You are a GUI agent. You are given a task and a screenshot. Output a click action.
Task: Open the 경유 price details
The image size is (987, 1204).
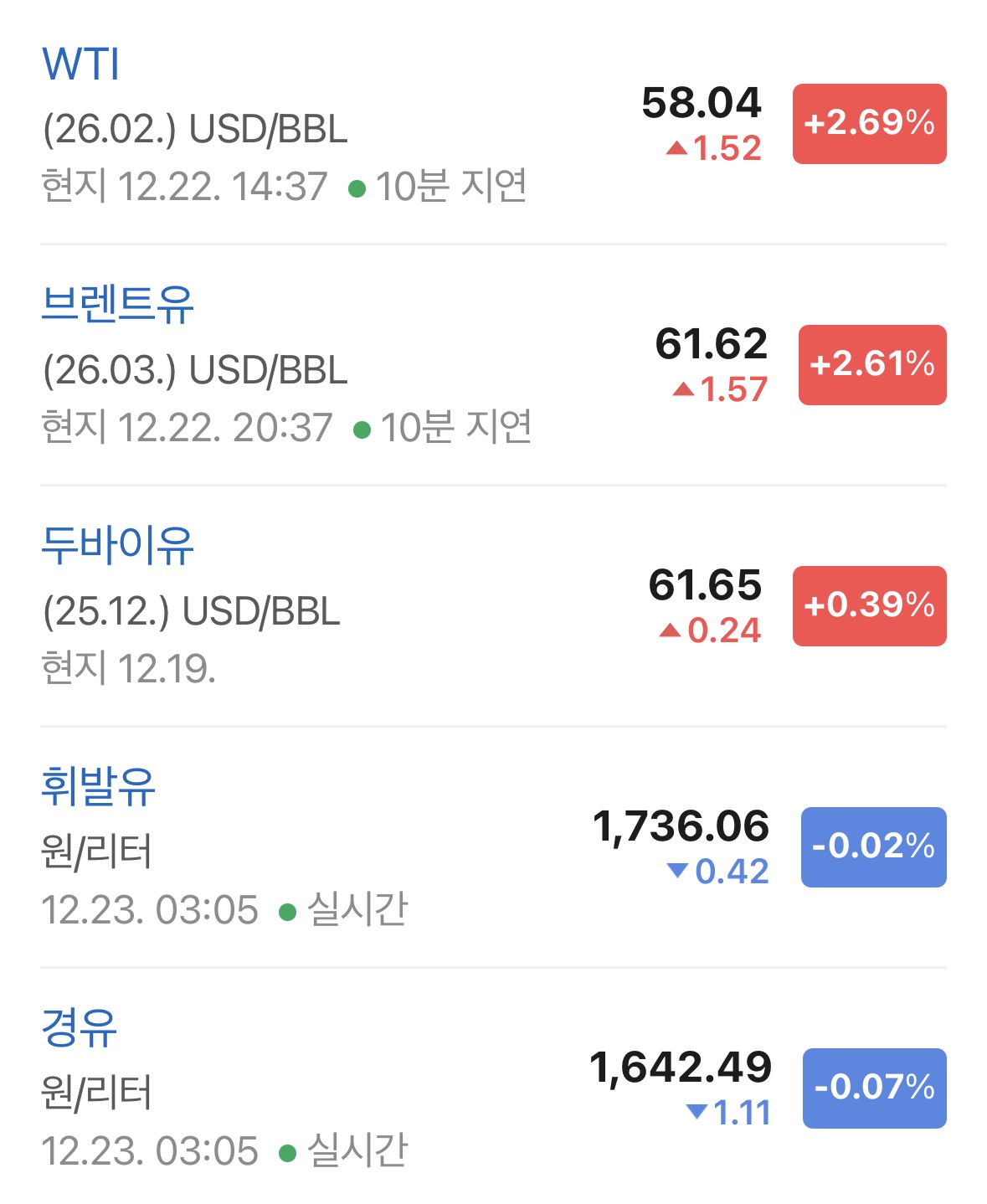pyautogui.click(x=80, y=1028)
